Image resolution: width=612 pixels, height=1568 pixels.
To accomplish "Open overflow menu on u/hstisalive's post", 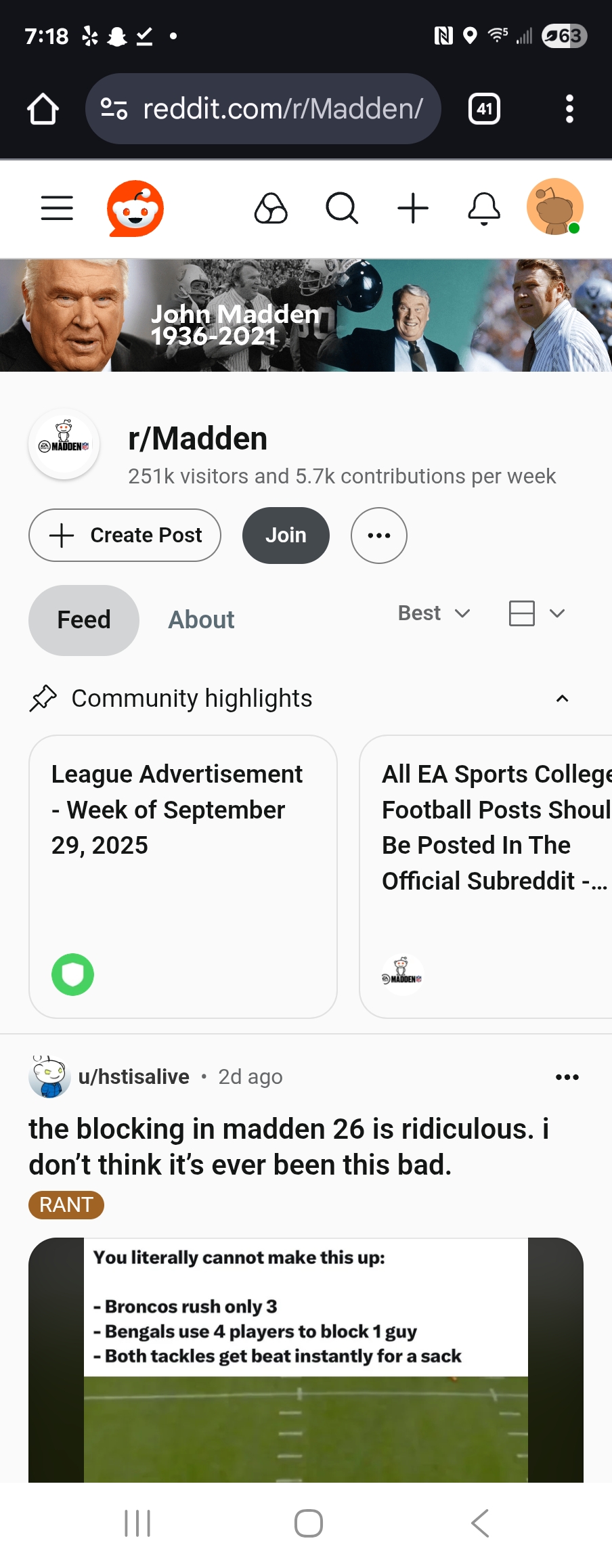I will tap(567, 1077).
